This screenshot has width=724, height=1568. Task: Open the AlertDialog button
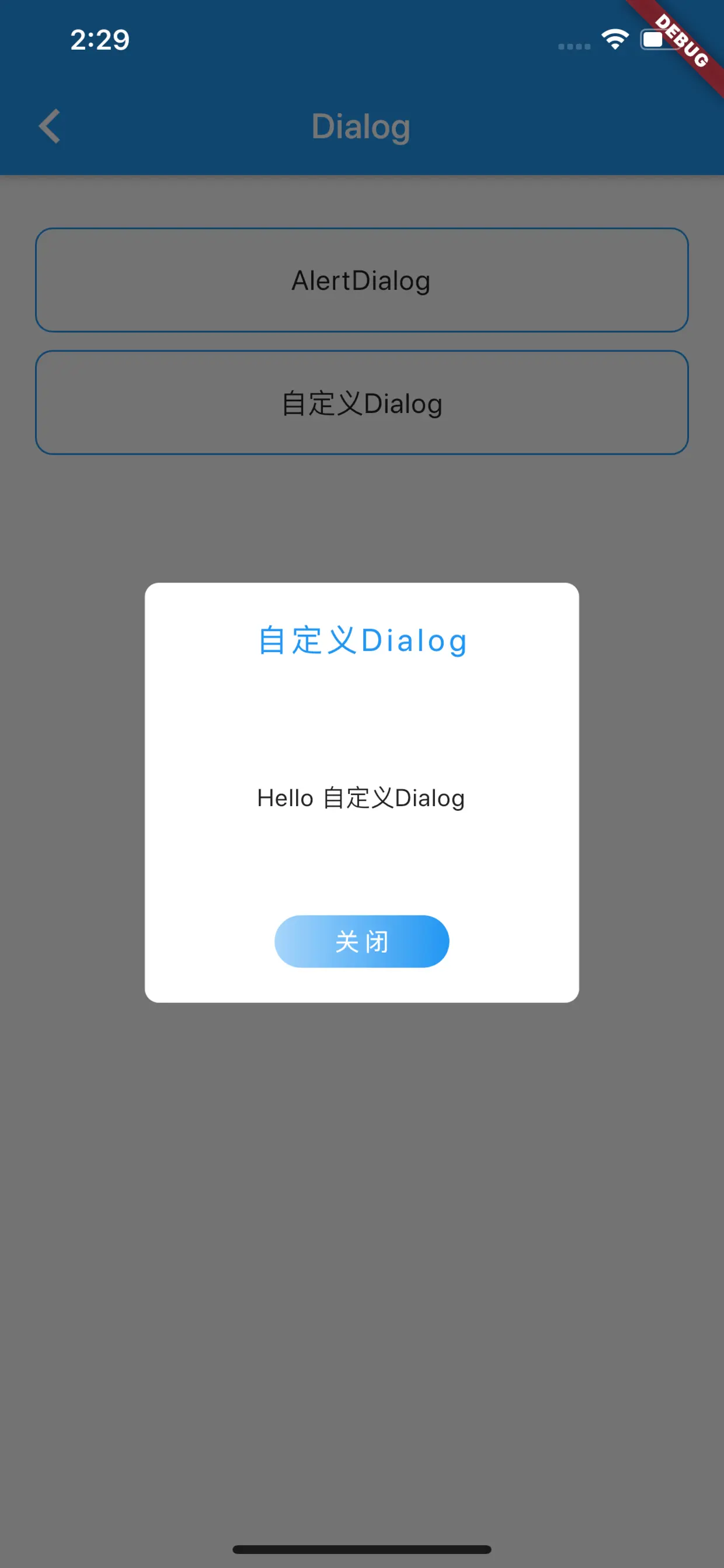coord(361,280)
